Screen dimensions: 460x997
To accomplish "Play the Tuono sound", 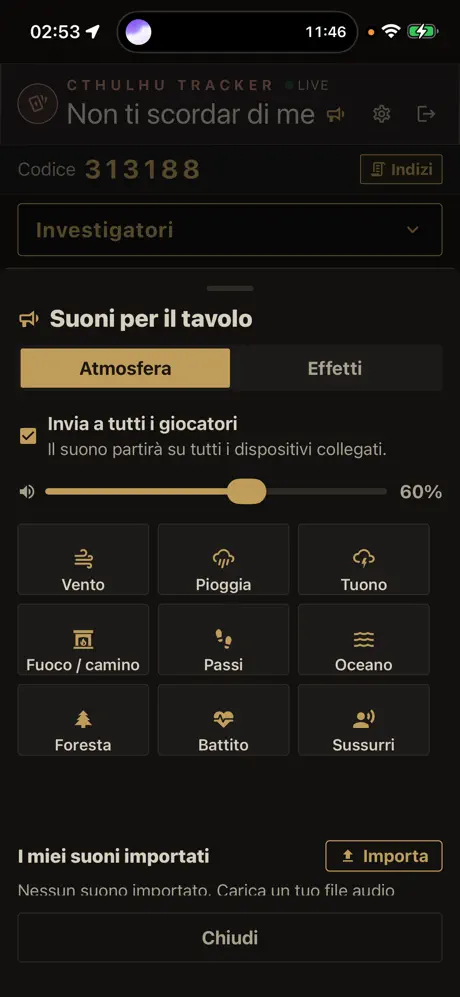I will (x=364, y=560).
